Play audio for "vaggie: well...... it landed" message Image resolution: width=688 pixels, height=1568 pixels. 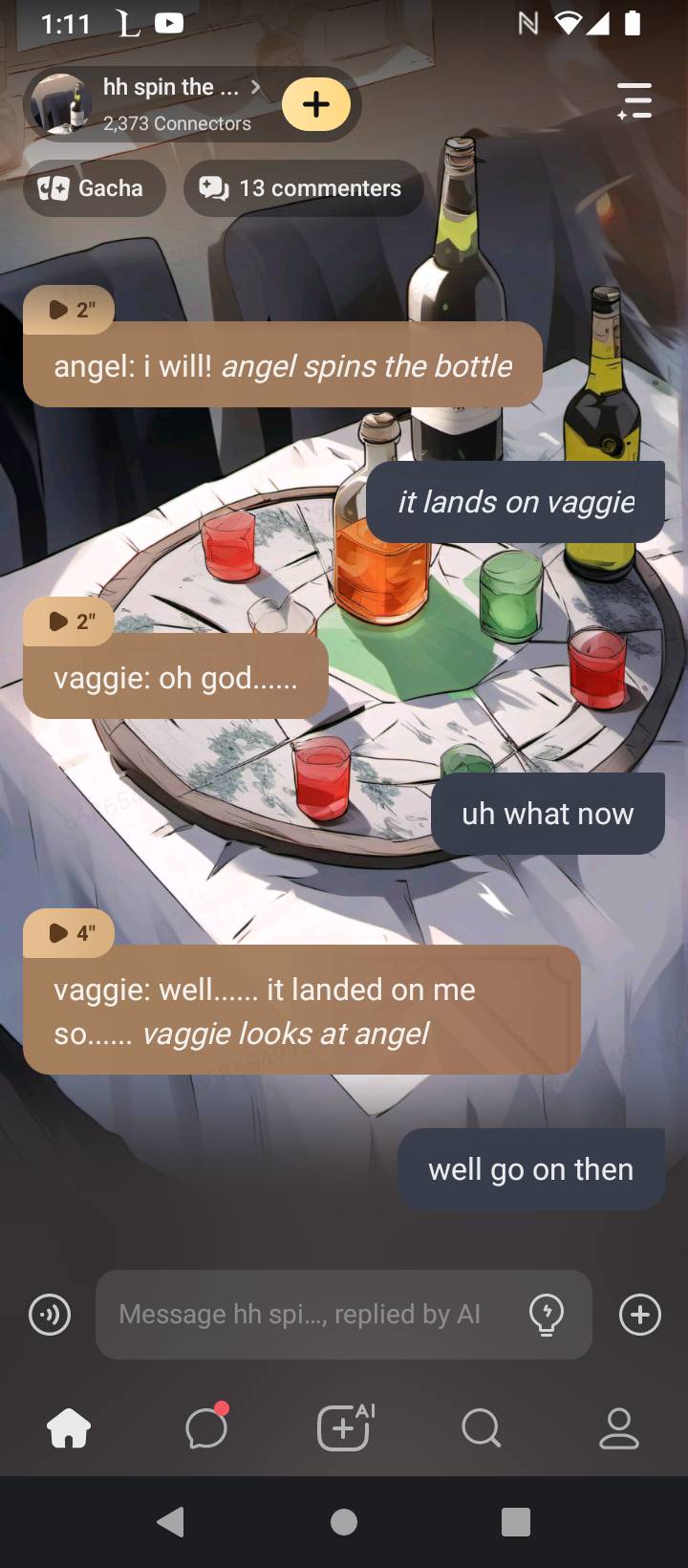click(x=69, y=932)
